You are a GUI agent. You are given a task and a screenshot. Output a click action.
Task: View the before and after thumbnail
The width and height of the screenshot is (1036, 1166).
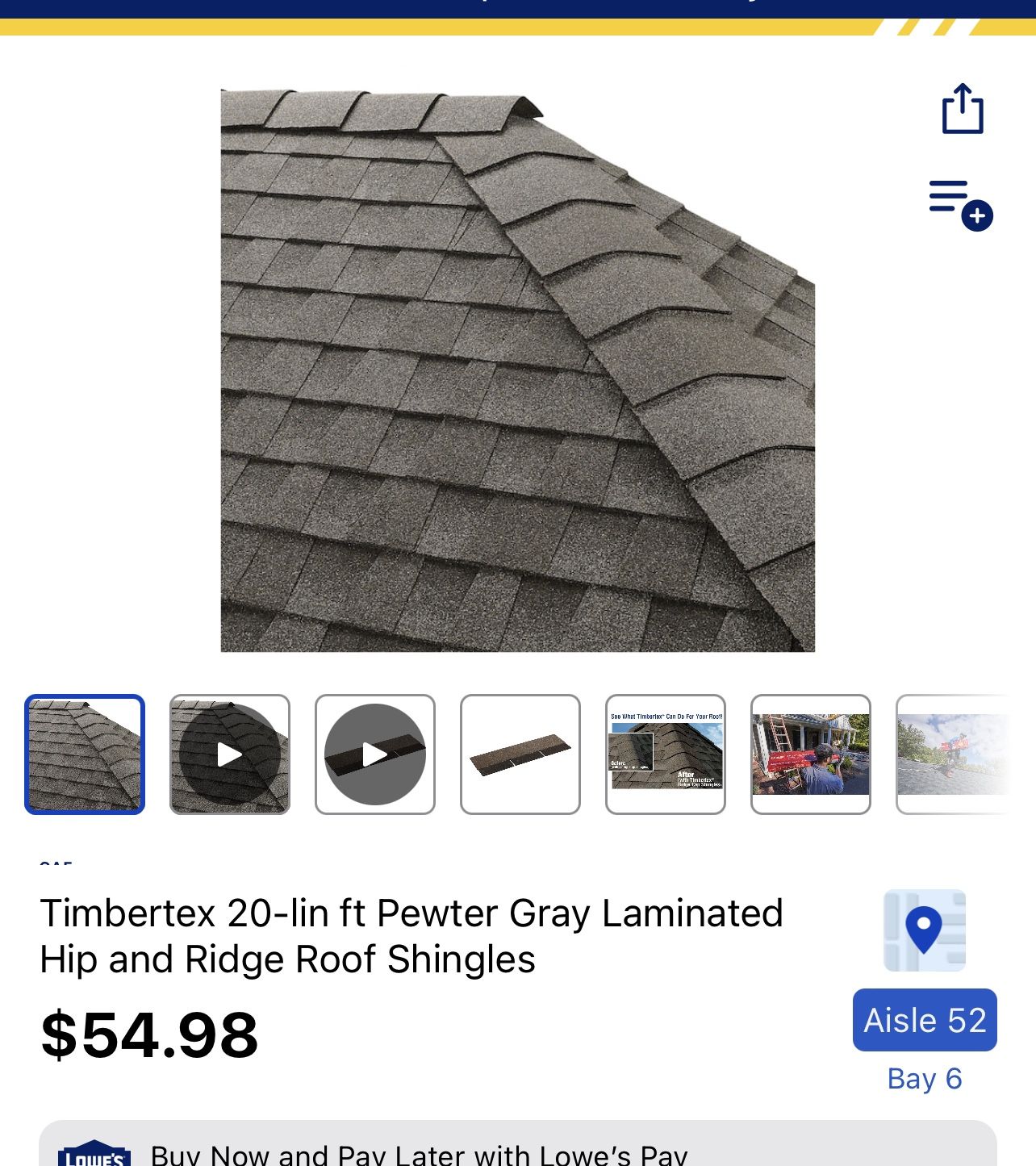click(666, 754)
